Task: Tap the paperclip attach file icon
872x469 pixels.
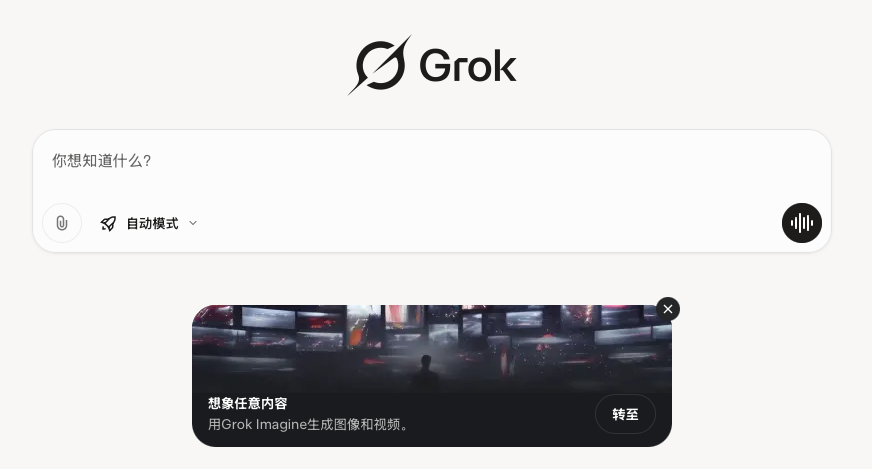Action: pyautogui.click(x=62, y=223)
